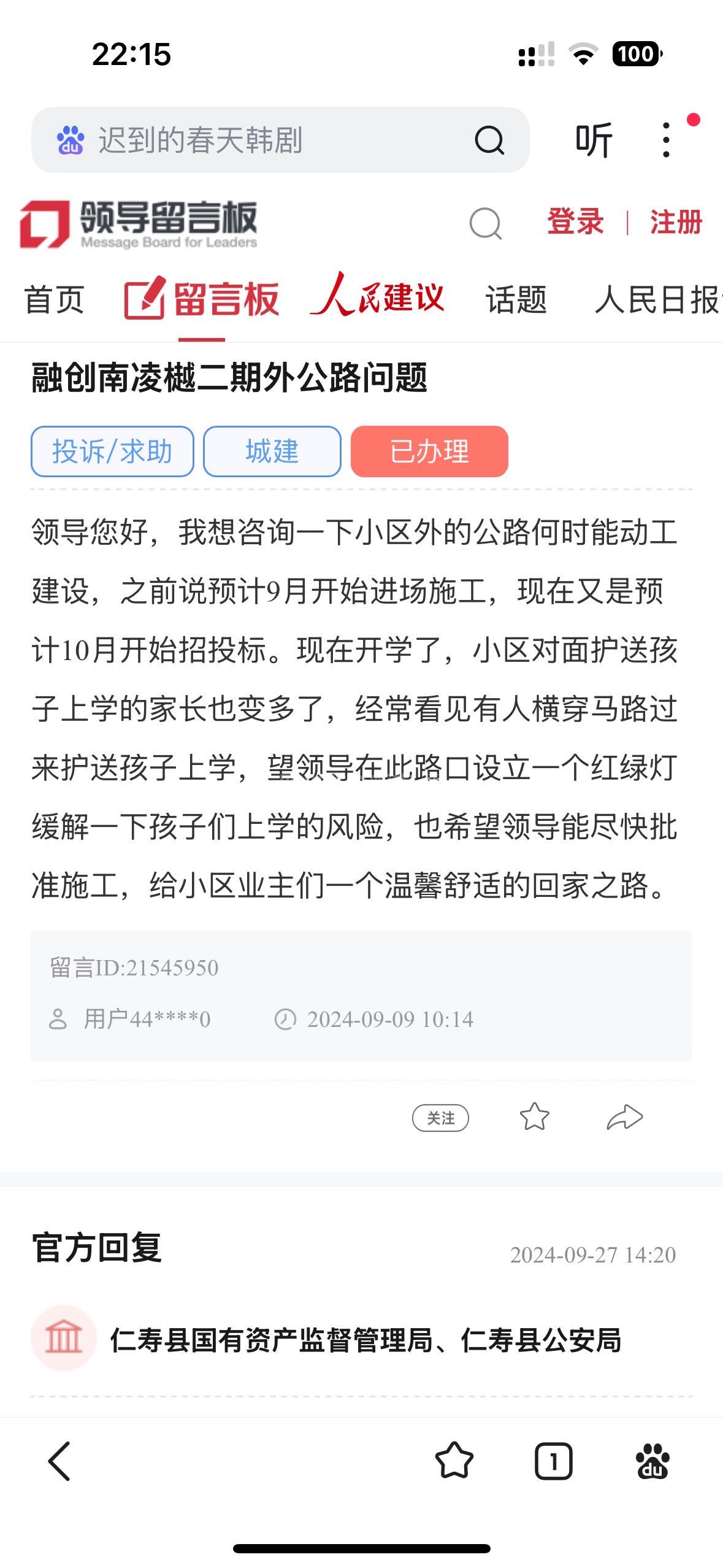Image resolution: width=723 pixels, height=1568 pixels.
Task: Switch to the 话题 tab
Action: click(516, 300)
